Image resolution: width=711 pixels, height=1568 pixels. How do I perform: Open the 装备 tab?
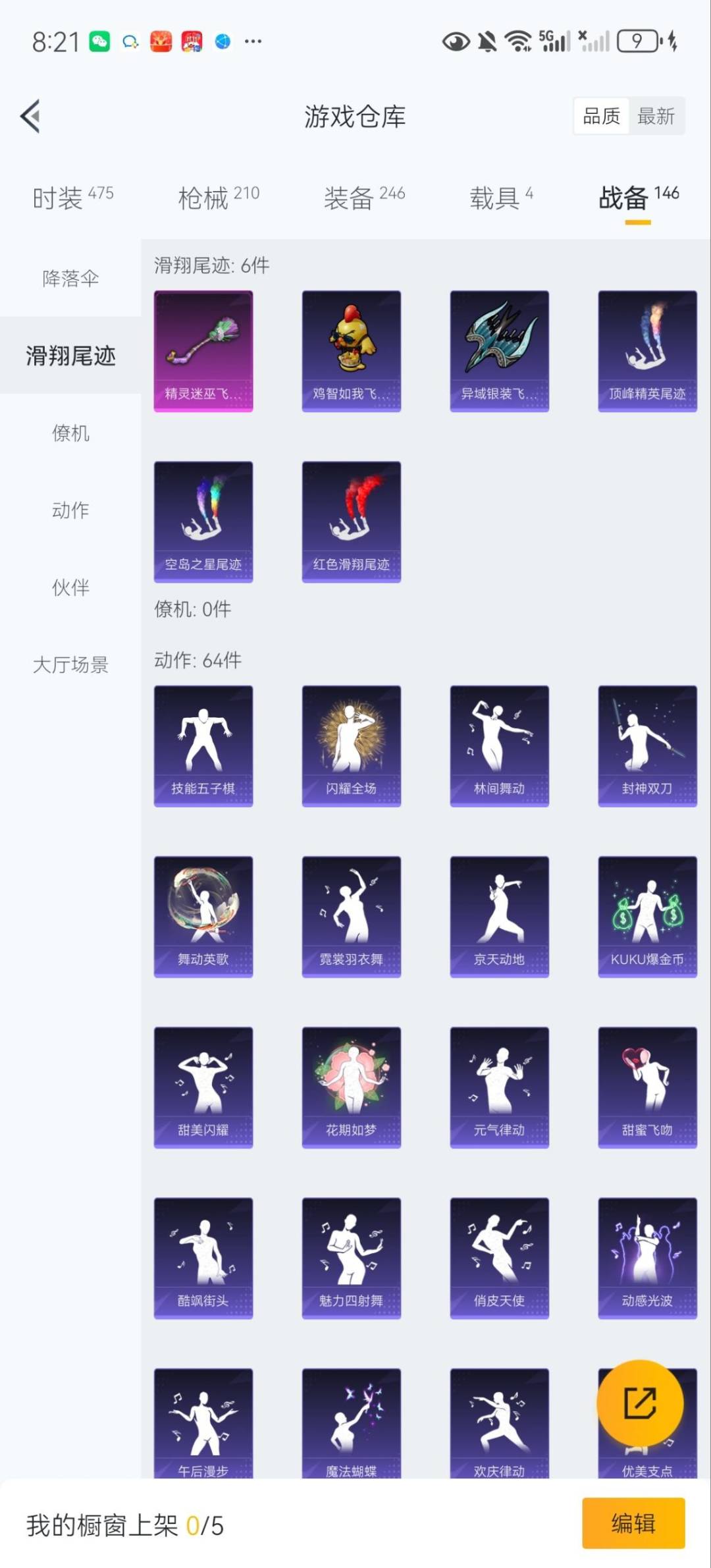coord(364,197)
